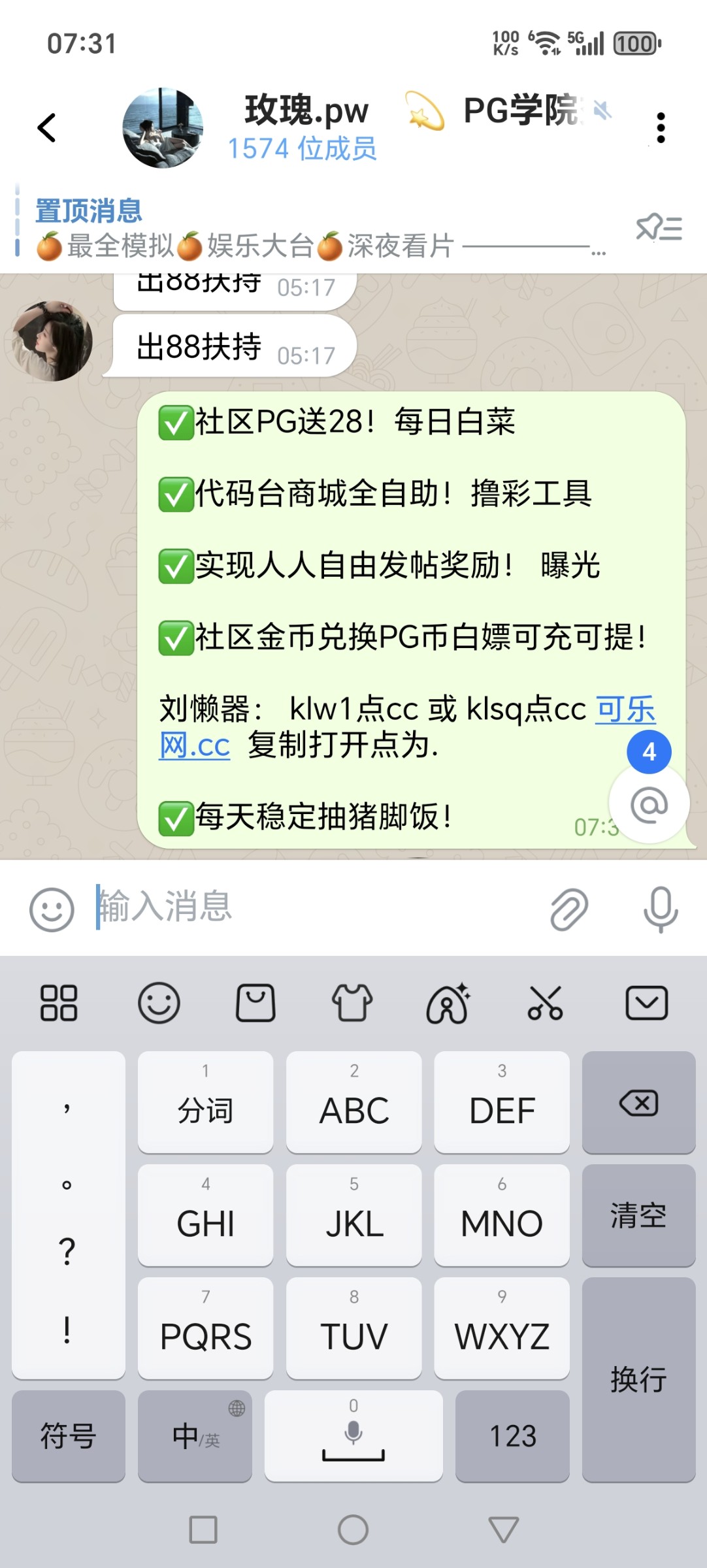Record a voice message with the microphone
707x1568 pixels.
pos(661,909)
